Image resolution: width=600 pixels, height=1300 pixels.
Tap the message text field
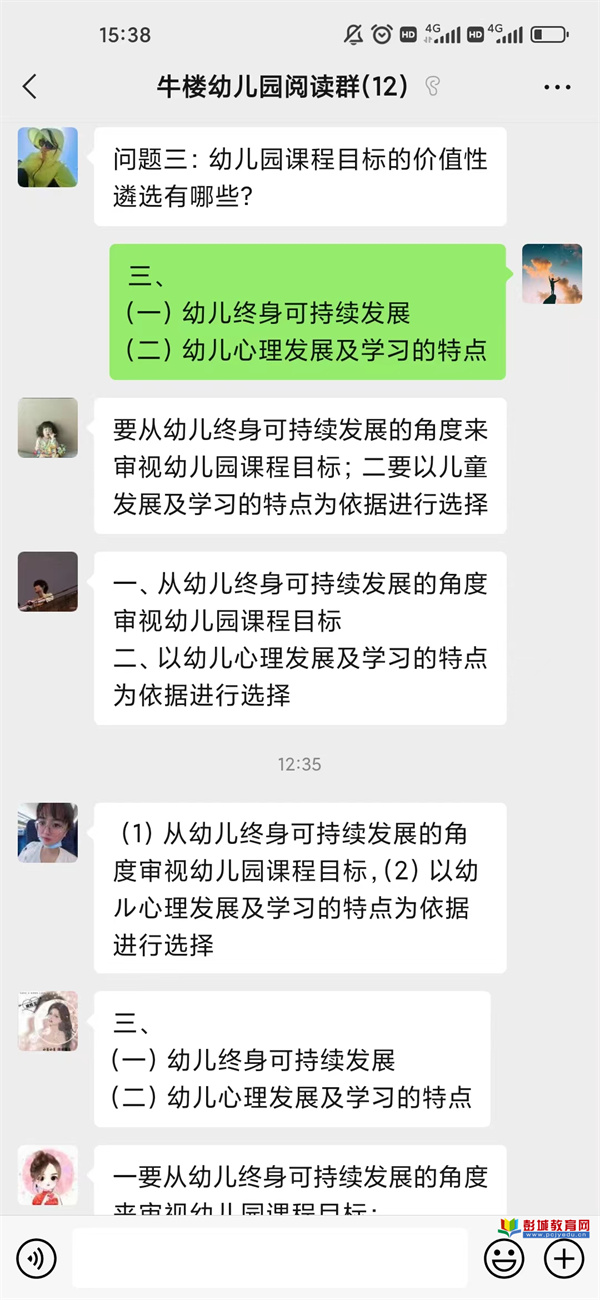pos(270,1258)
